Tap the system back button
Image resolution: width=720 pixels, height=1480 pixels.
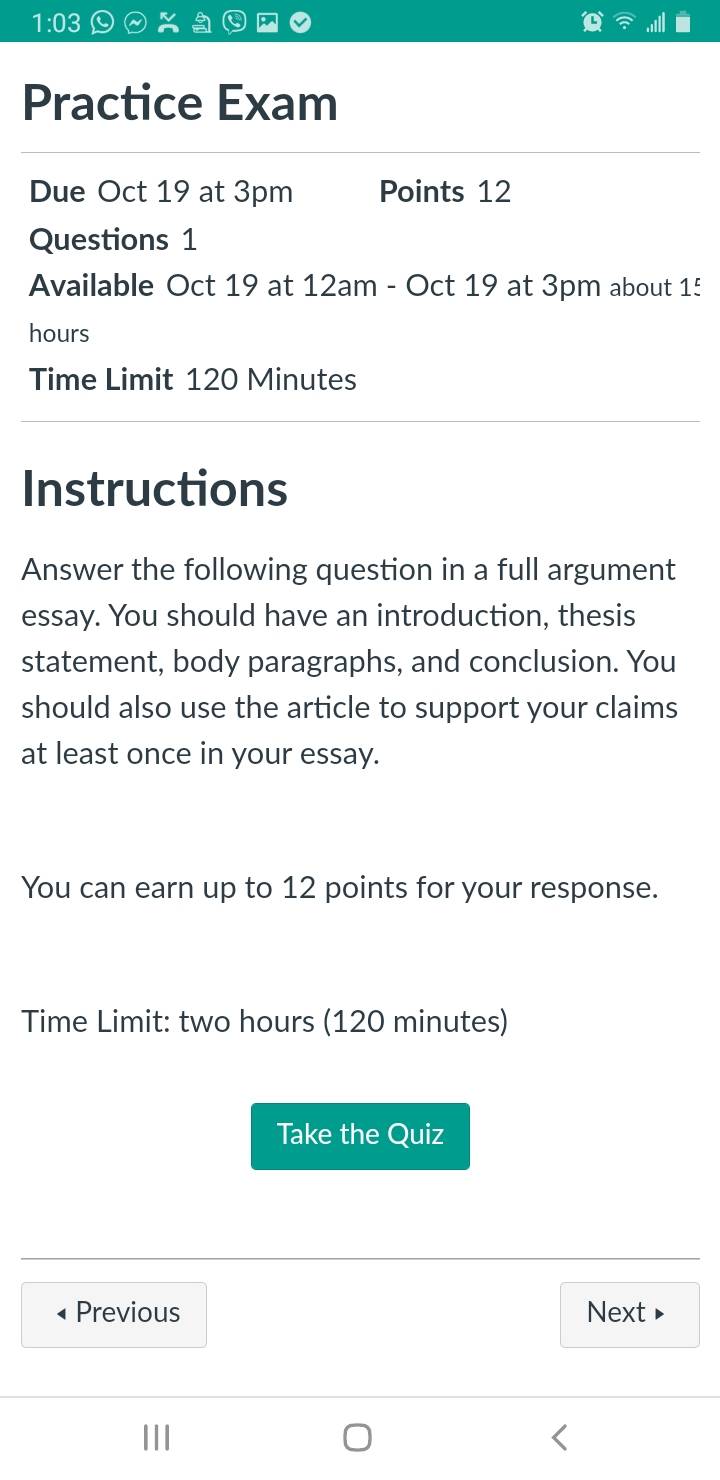pyautogui.click(x=560, y=1438)
